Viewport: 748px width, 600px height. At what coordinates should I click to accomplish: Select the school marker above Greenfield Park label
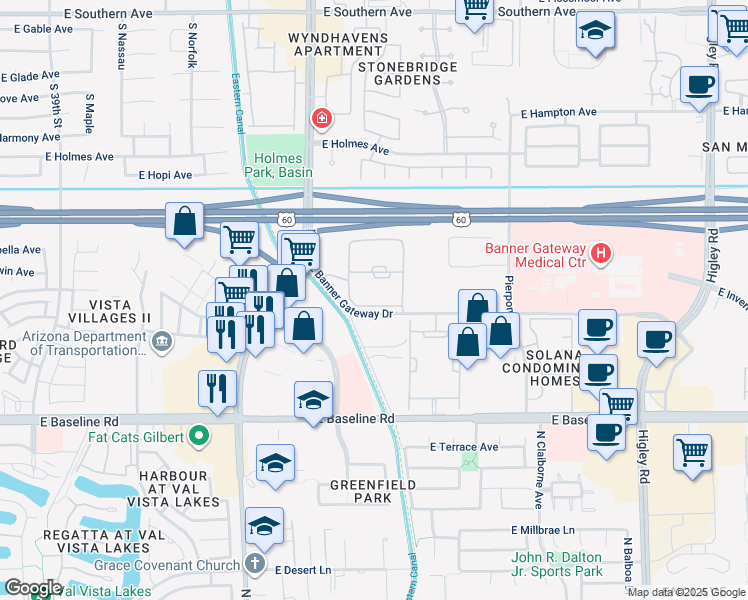[275, 463]
